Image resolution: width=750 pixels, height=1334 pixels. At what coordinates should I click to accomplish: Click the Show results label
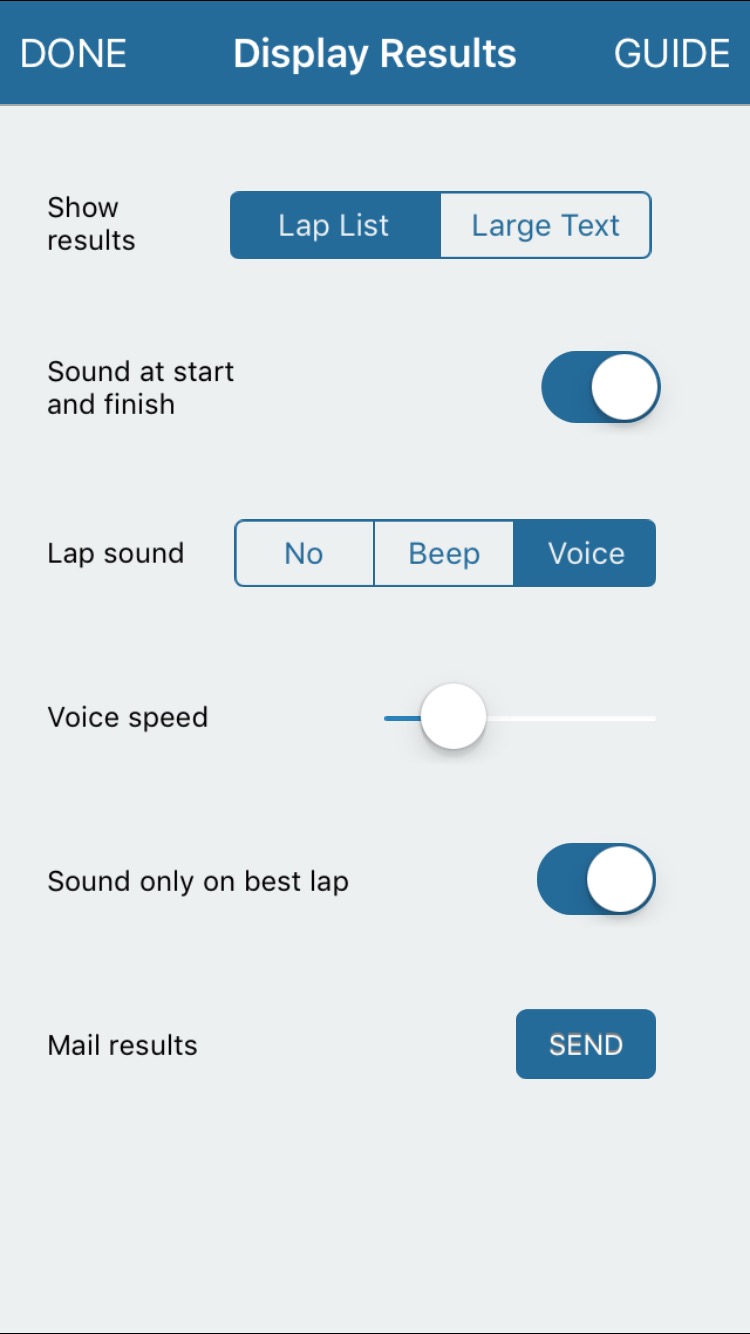coord(91,224)
